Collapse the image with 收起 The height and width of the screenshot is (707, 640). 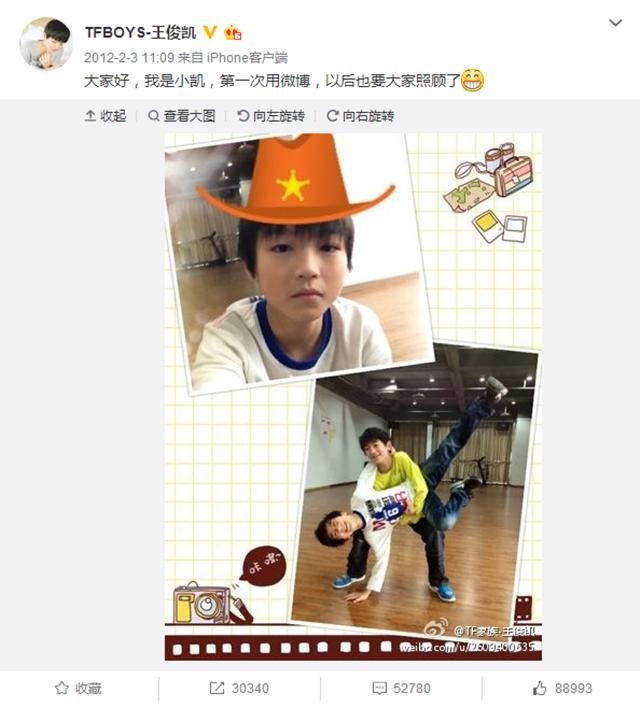(104, 116)
